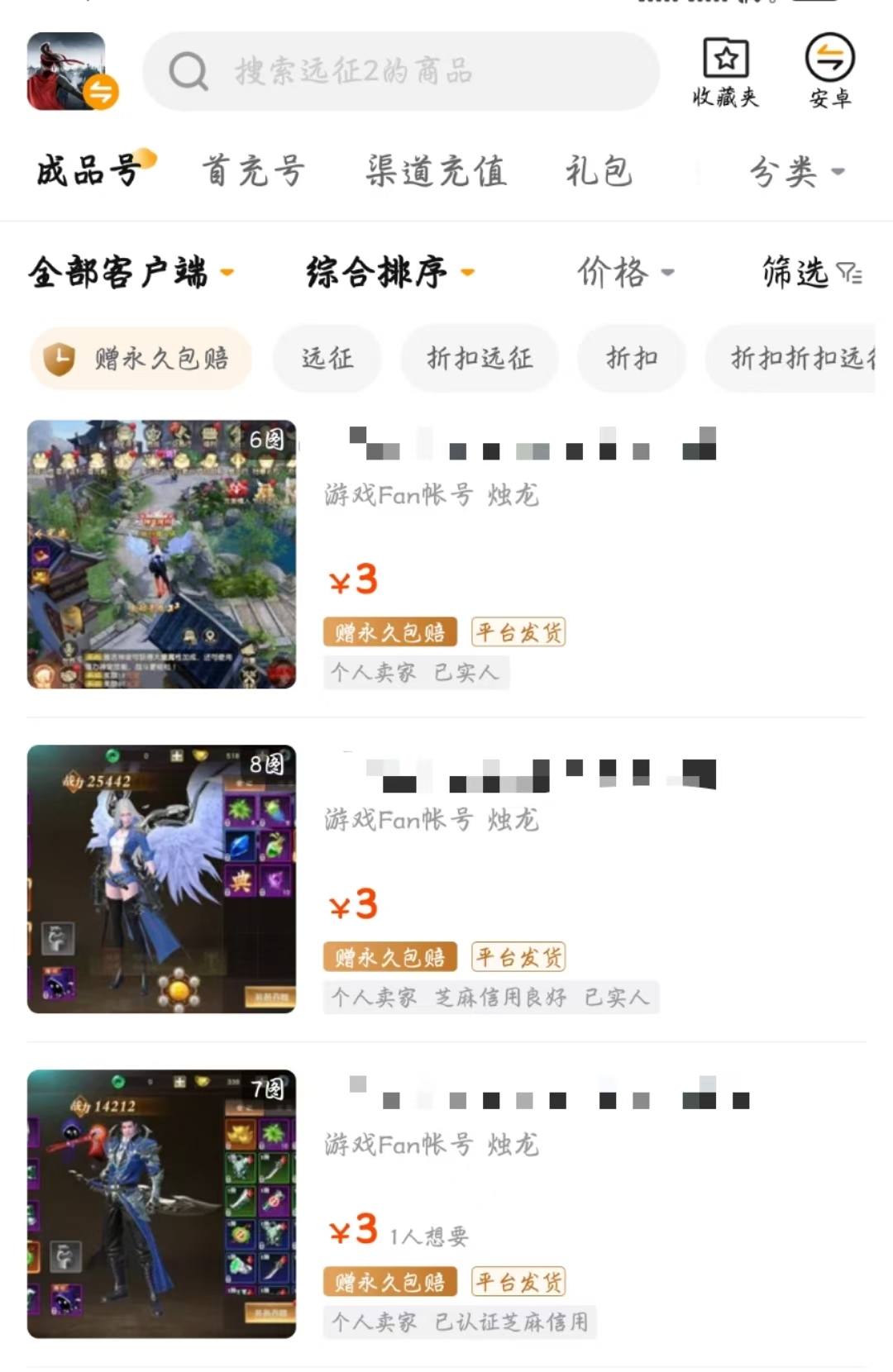Open the listing showing 战力 25442
Screen dimensions: 893x1372
click(x=161, y=879)
